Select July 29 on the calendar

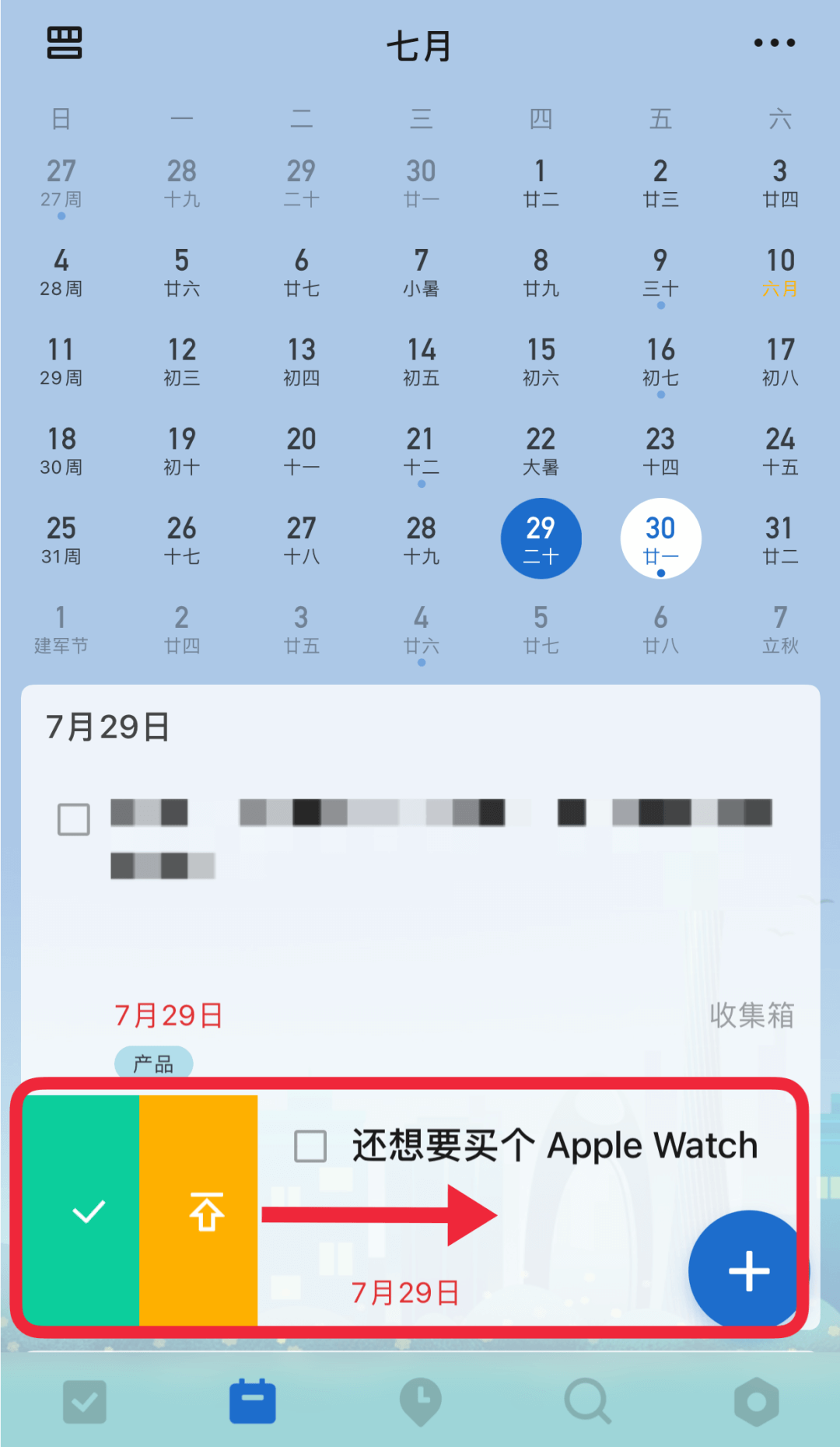(x=541, y=538)
